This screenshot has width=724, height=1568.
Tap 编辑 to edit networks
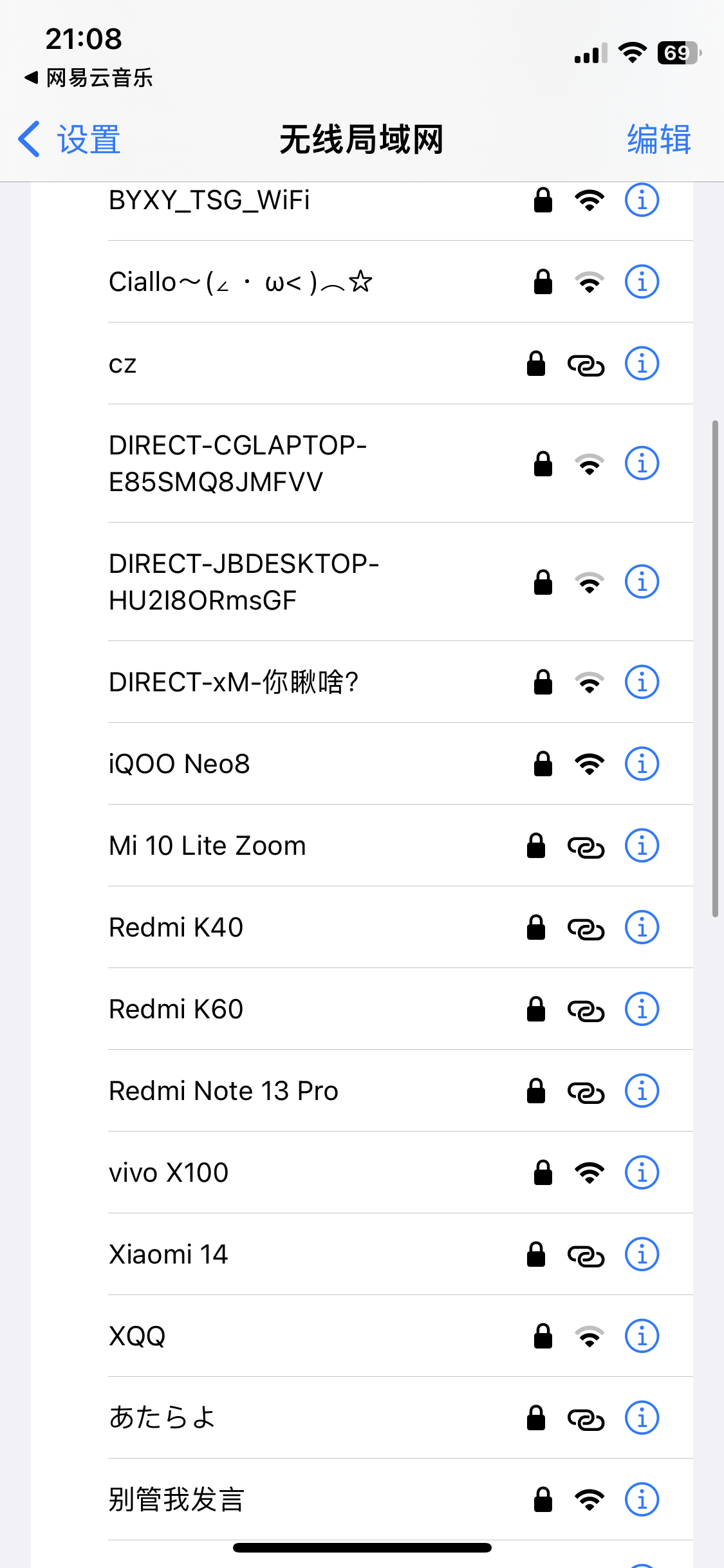(x=658, y=140)
